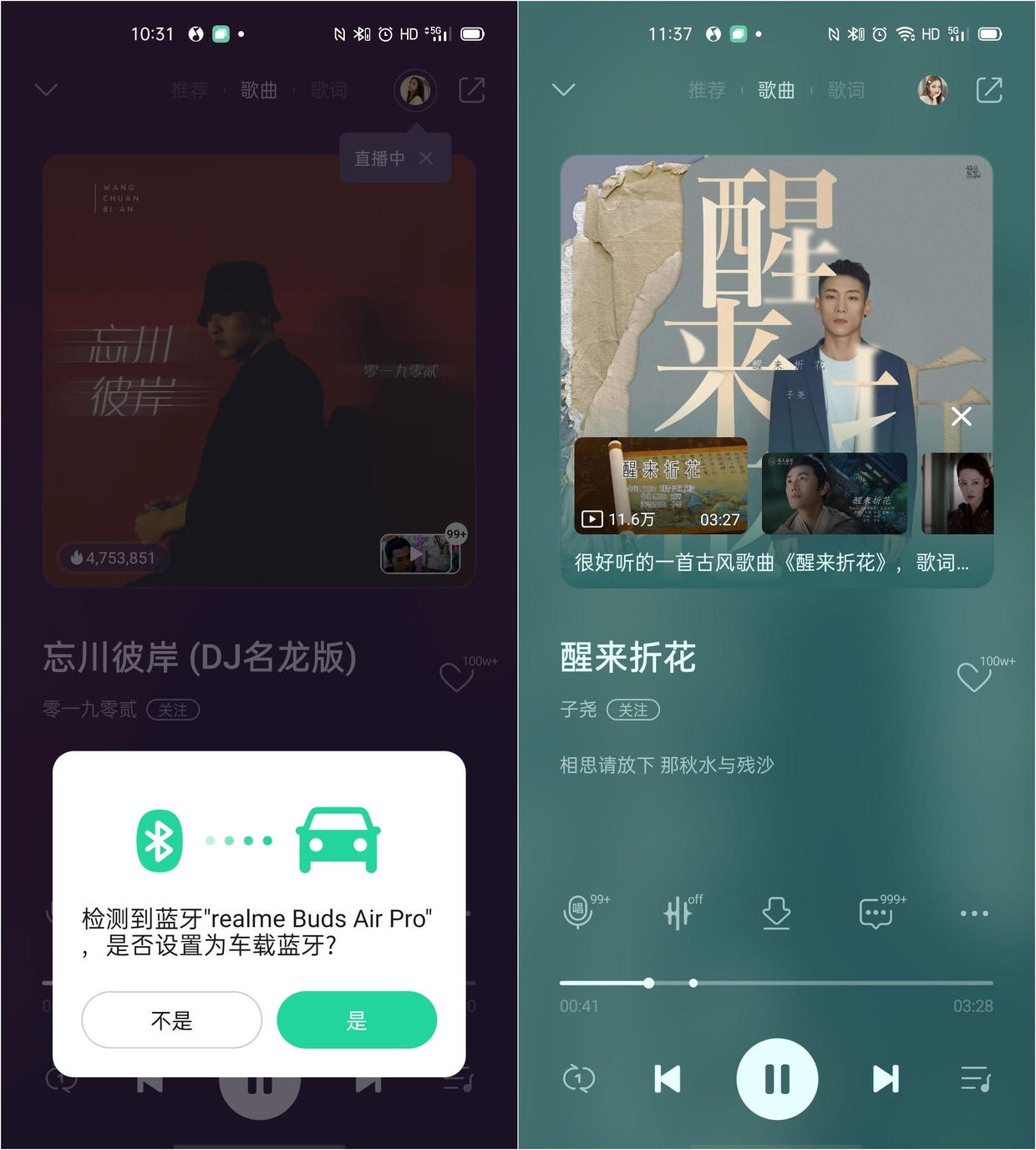The image size is (1036, 1150).
Task: Open karaoke sing mic for 醒来折花
Action: coord(578,913)
